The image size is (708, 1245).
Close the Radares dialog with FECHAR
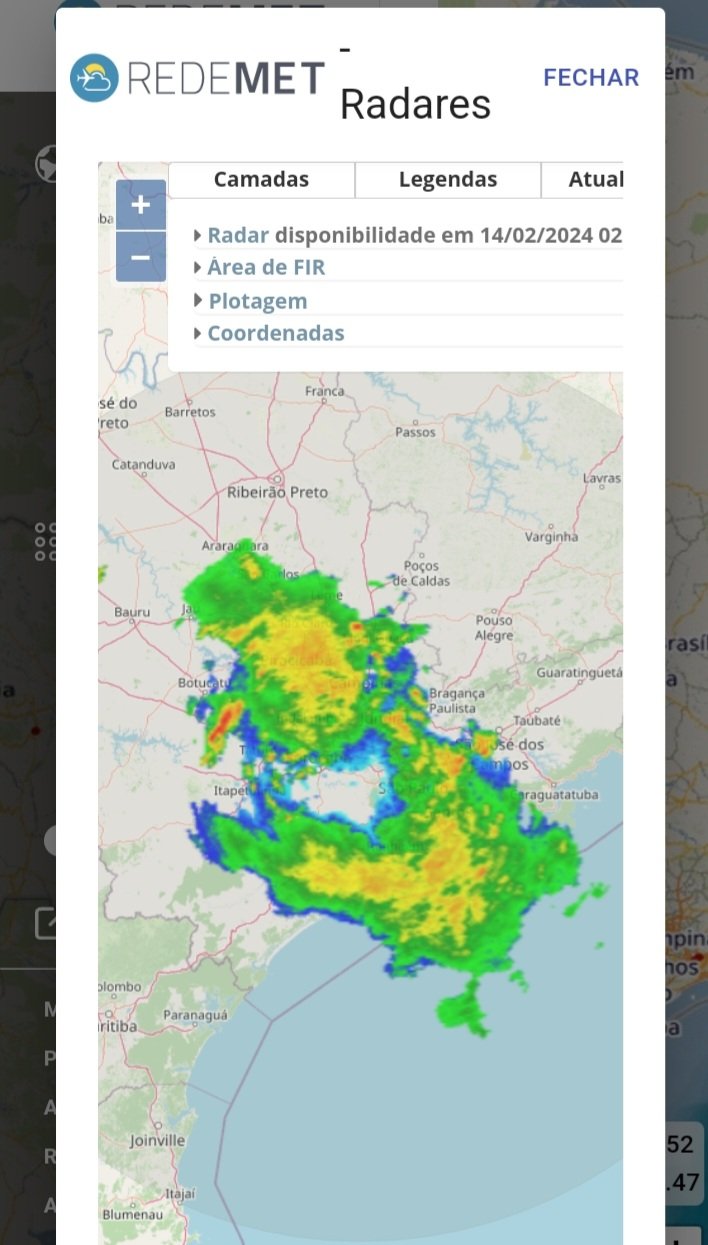(x=590, y=78)
